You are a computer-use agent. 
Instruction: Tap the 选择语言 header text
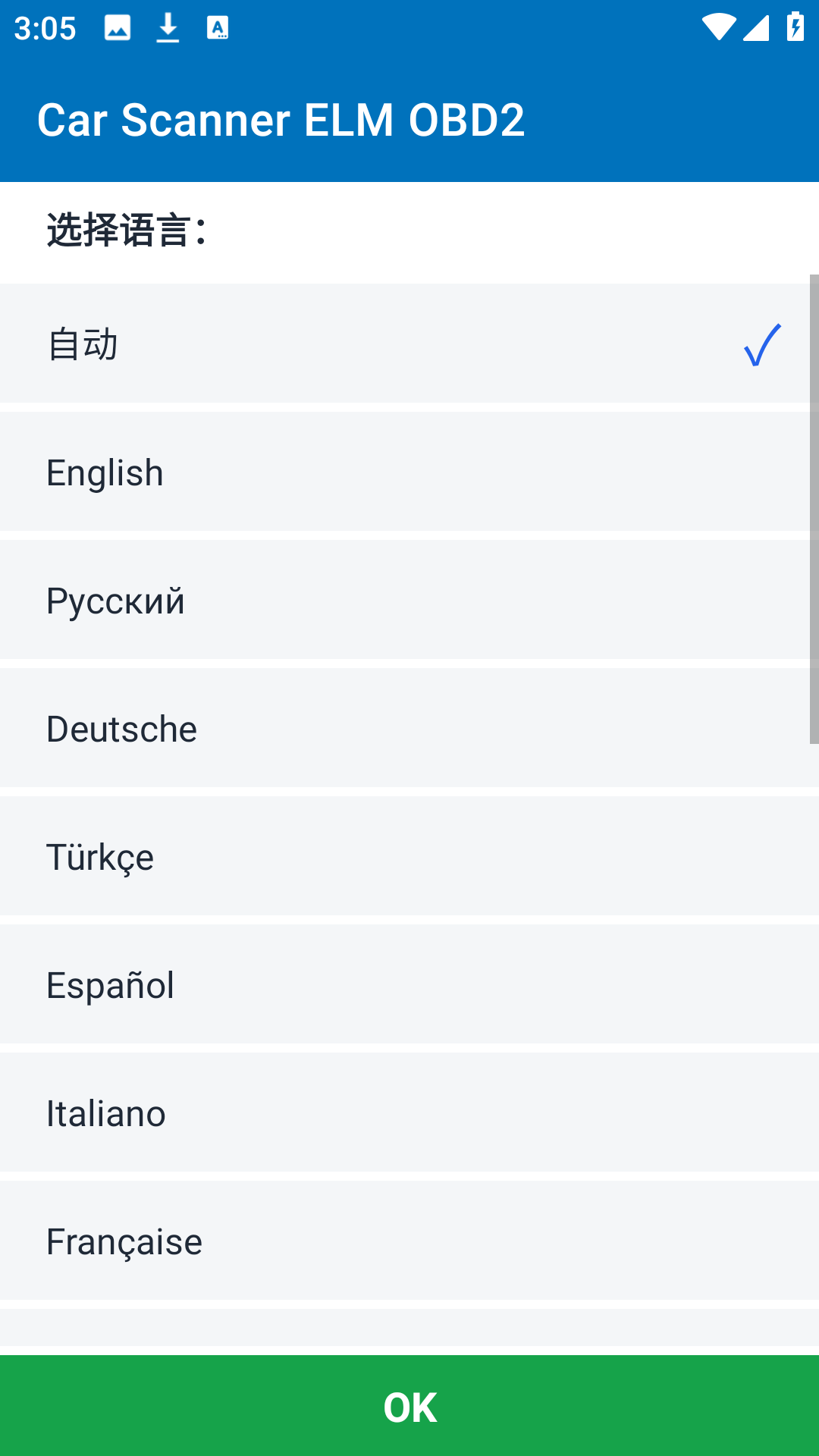click(125, 227)
